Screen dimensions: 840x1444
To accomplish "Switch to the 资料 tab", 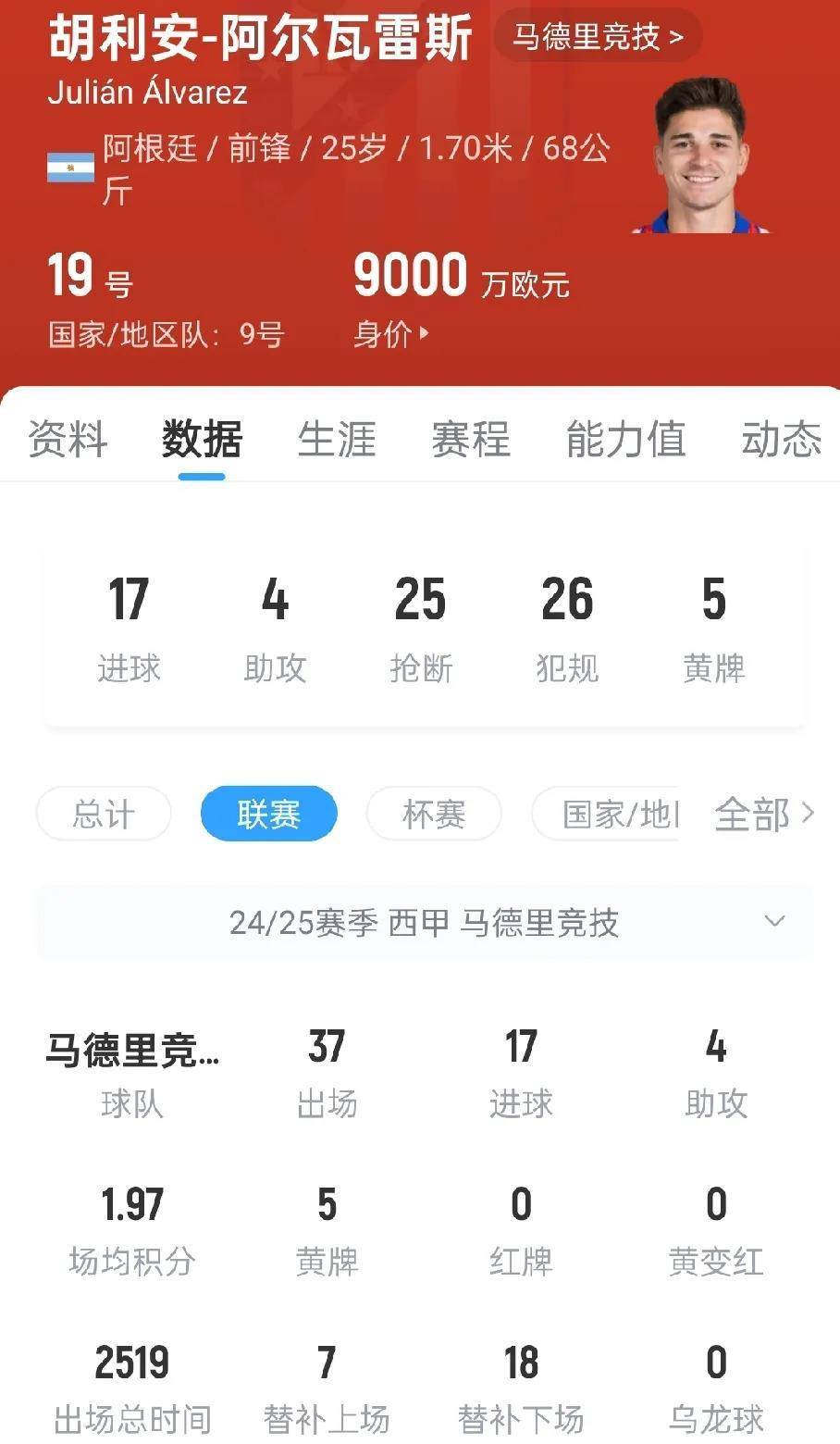I will point(68,439).
